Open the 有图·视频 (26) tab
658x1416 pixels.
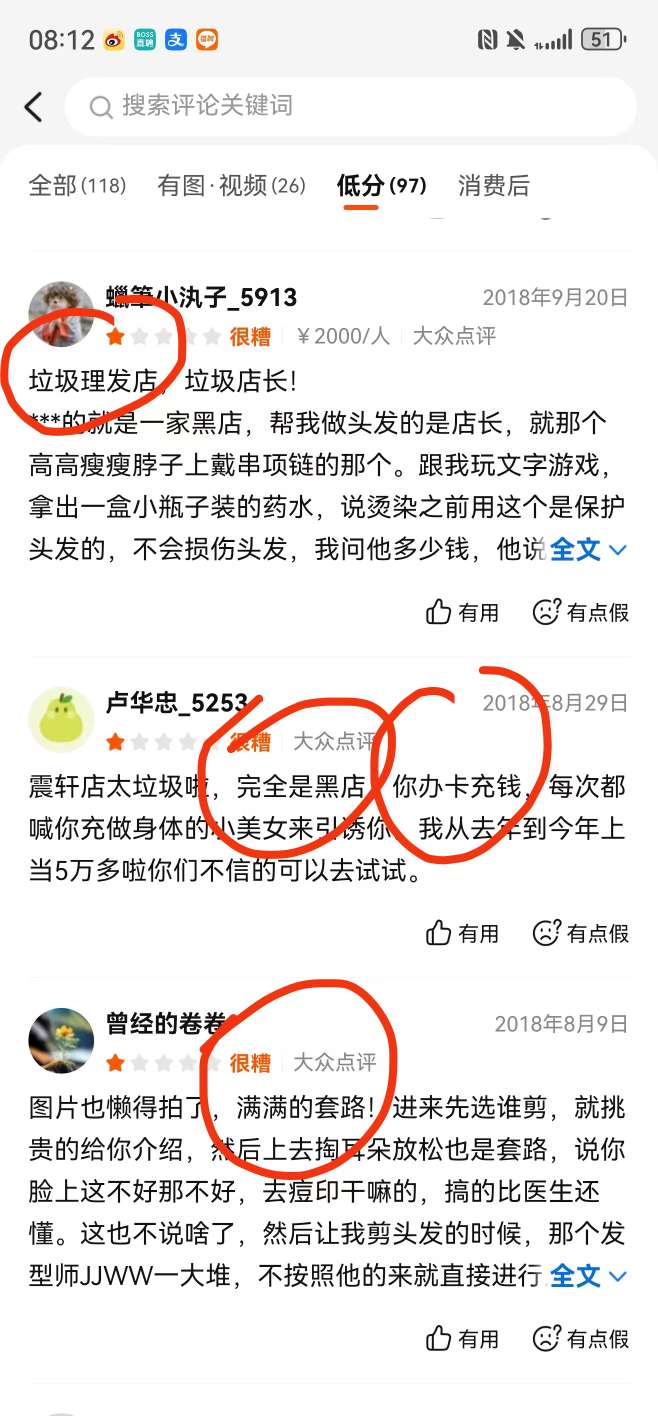(231, 185)
